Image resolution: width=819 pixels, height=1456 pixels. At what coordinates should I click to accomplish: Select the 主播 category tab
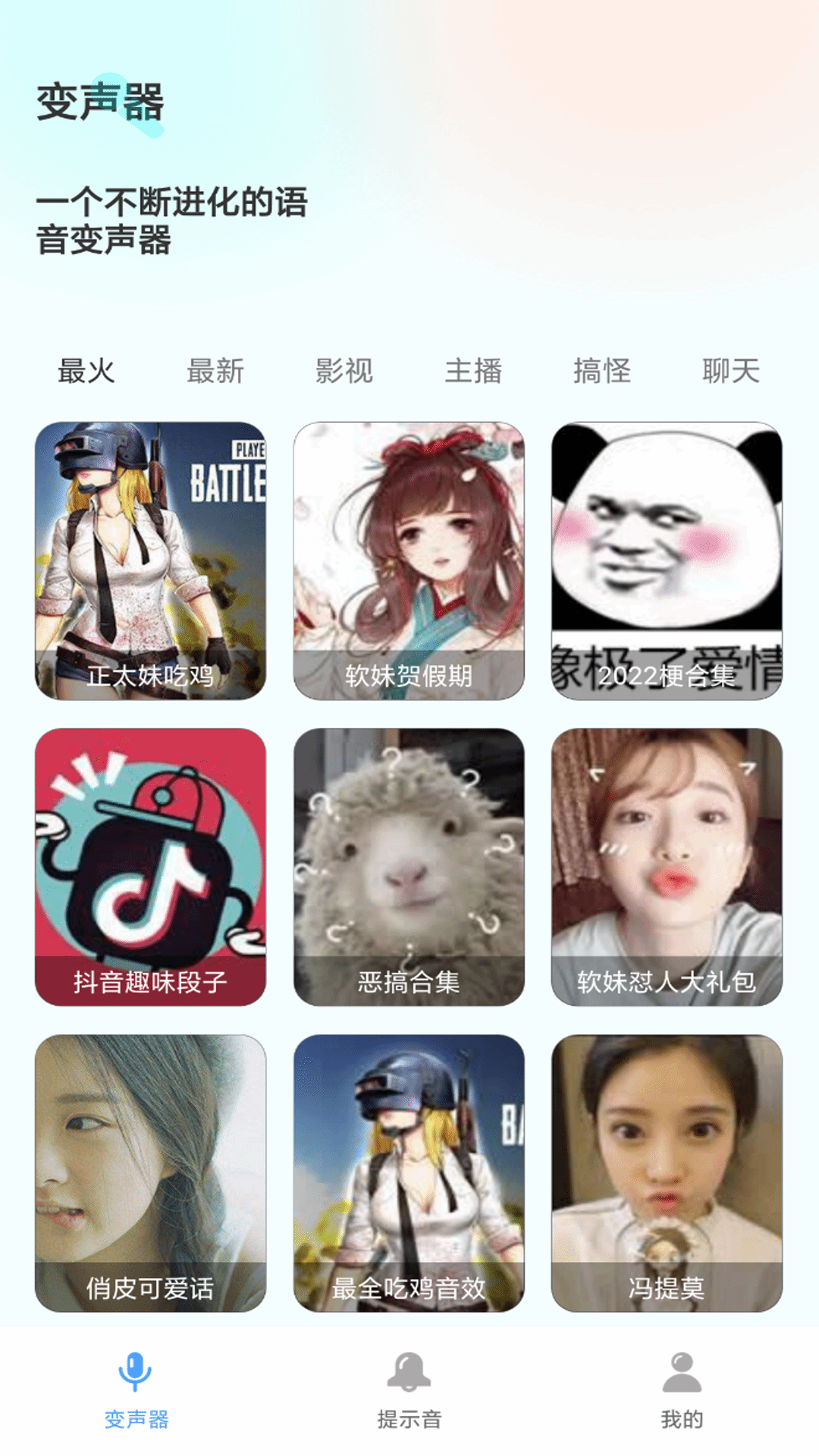pyautogui.click(x=472, y=372)
